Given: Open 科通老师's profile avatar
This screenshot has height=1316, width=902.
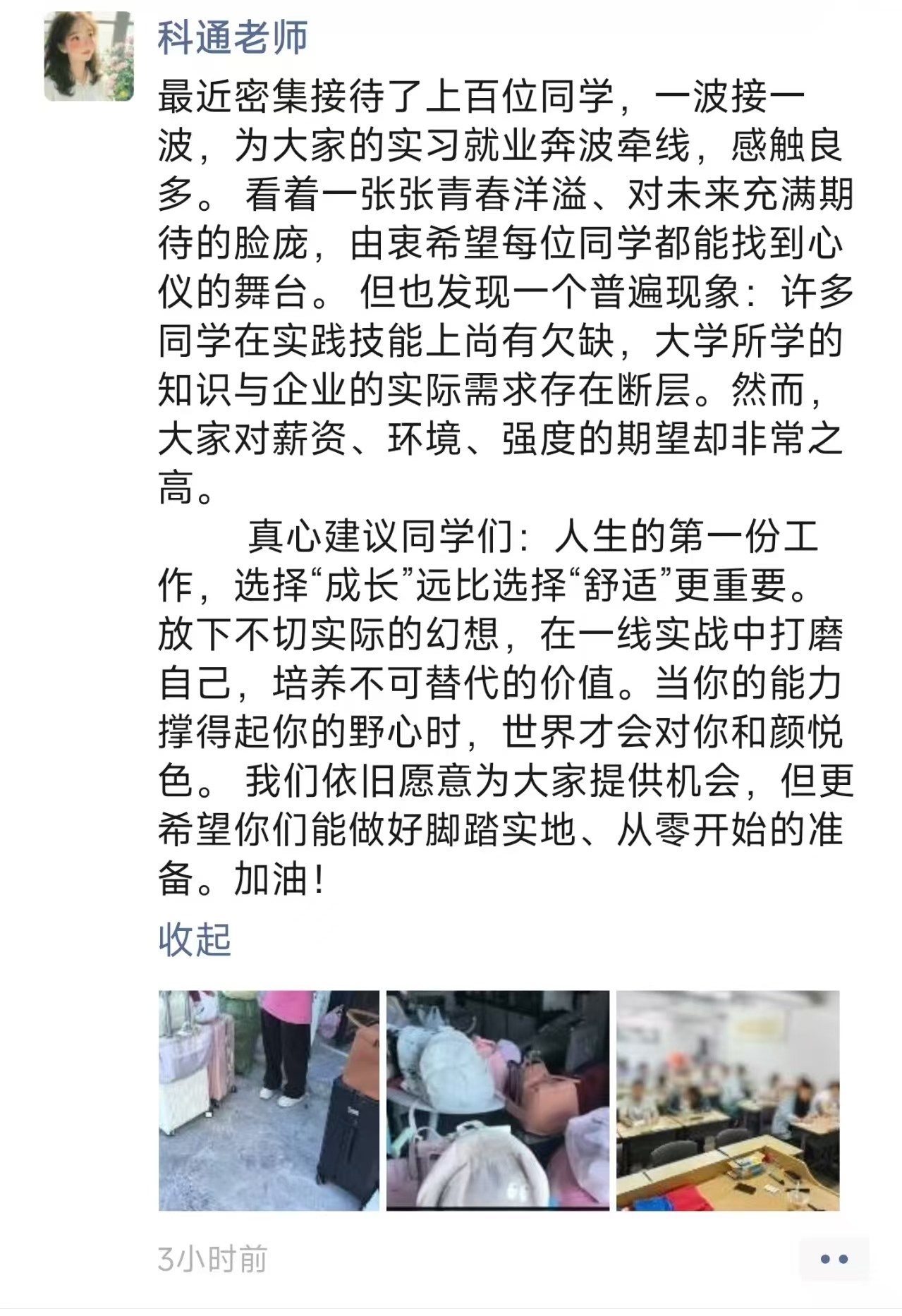Looking at the screenshot, I should 89,56.
